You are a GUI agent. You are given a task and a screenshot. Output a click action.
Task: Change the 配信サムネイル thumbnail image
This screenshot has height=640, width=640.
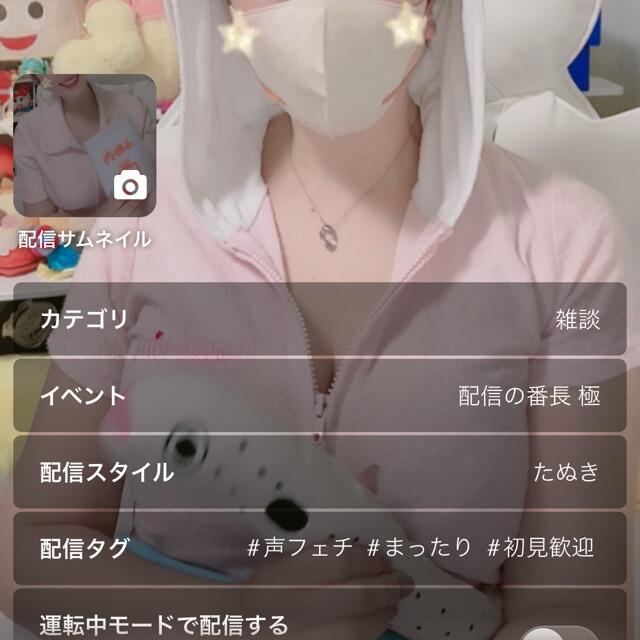point(84,145)
